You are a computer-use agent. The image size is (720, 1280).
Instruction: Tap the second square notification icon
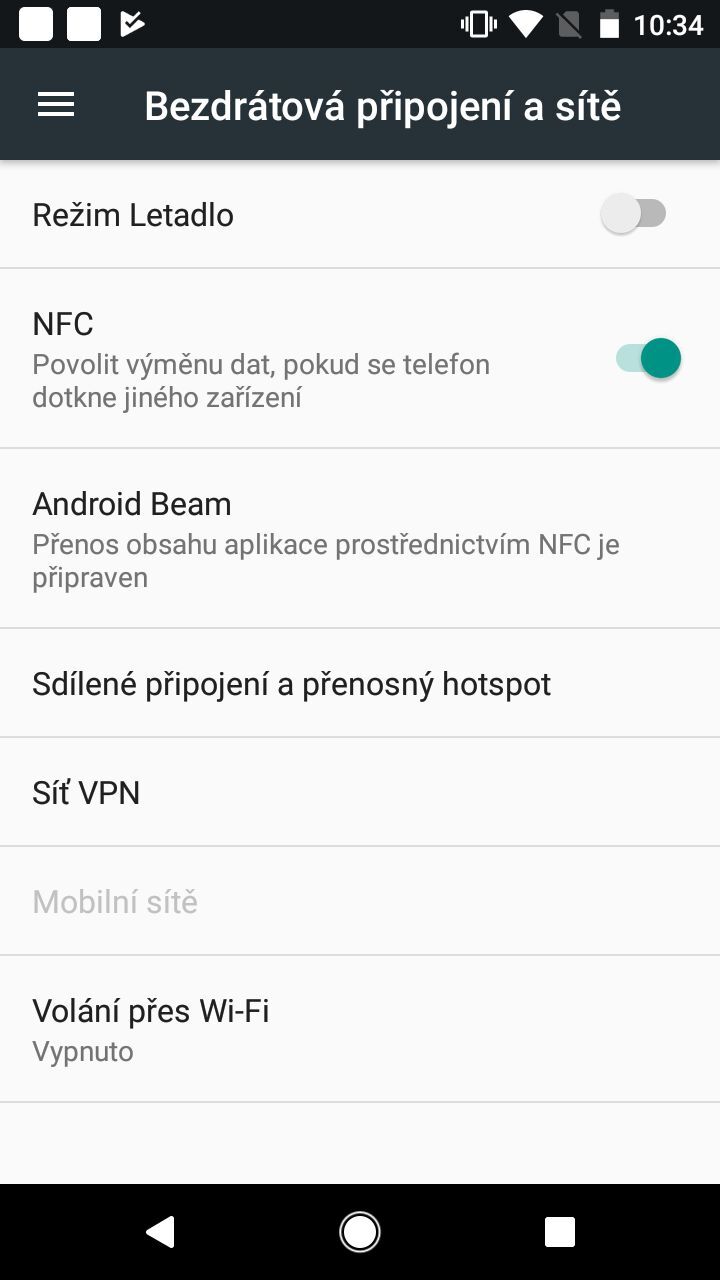pyautogui.click(x=85, y=22)
